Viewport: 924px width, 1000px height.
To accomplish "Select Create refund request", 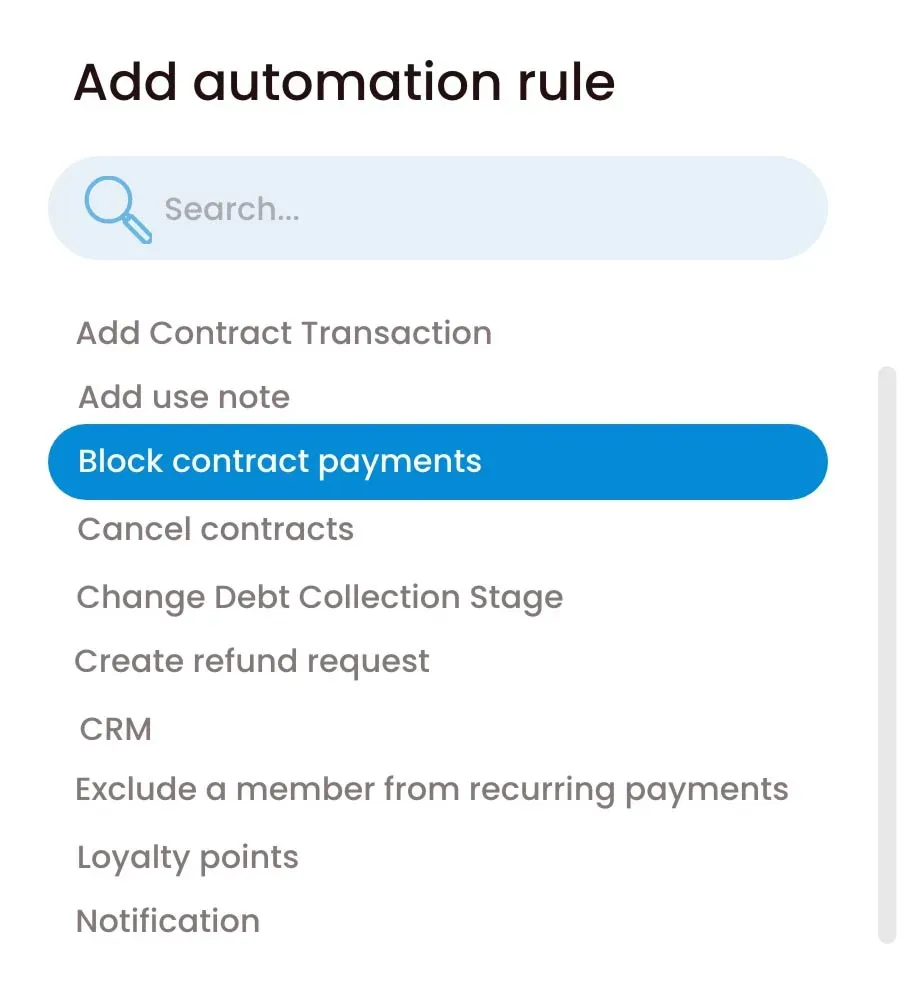I will coord(252,661).
